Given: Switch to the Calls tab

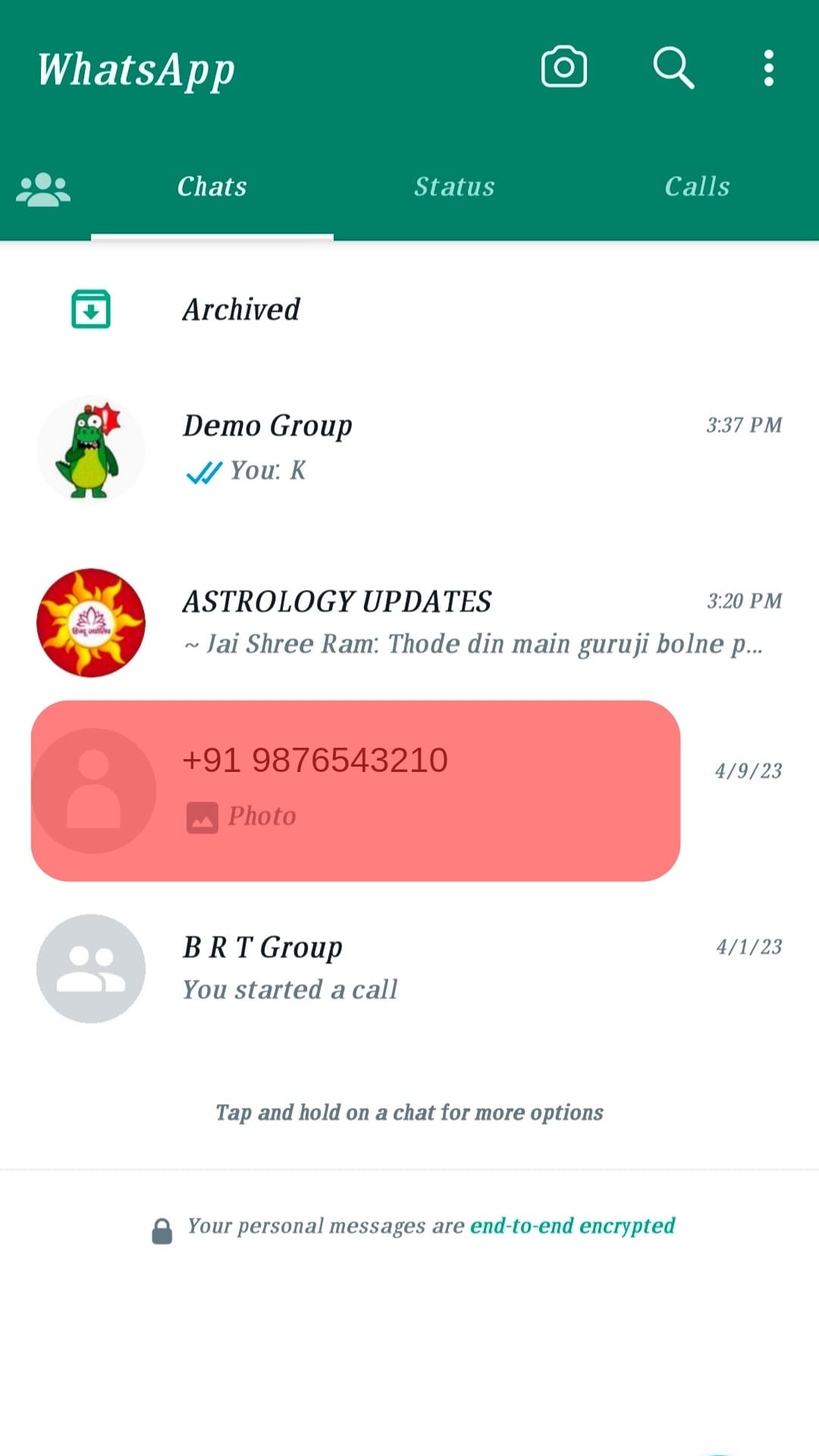Looking at the screenshot, I should pos(697,187).
